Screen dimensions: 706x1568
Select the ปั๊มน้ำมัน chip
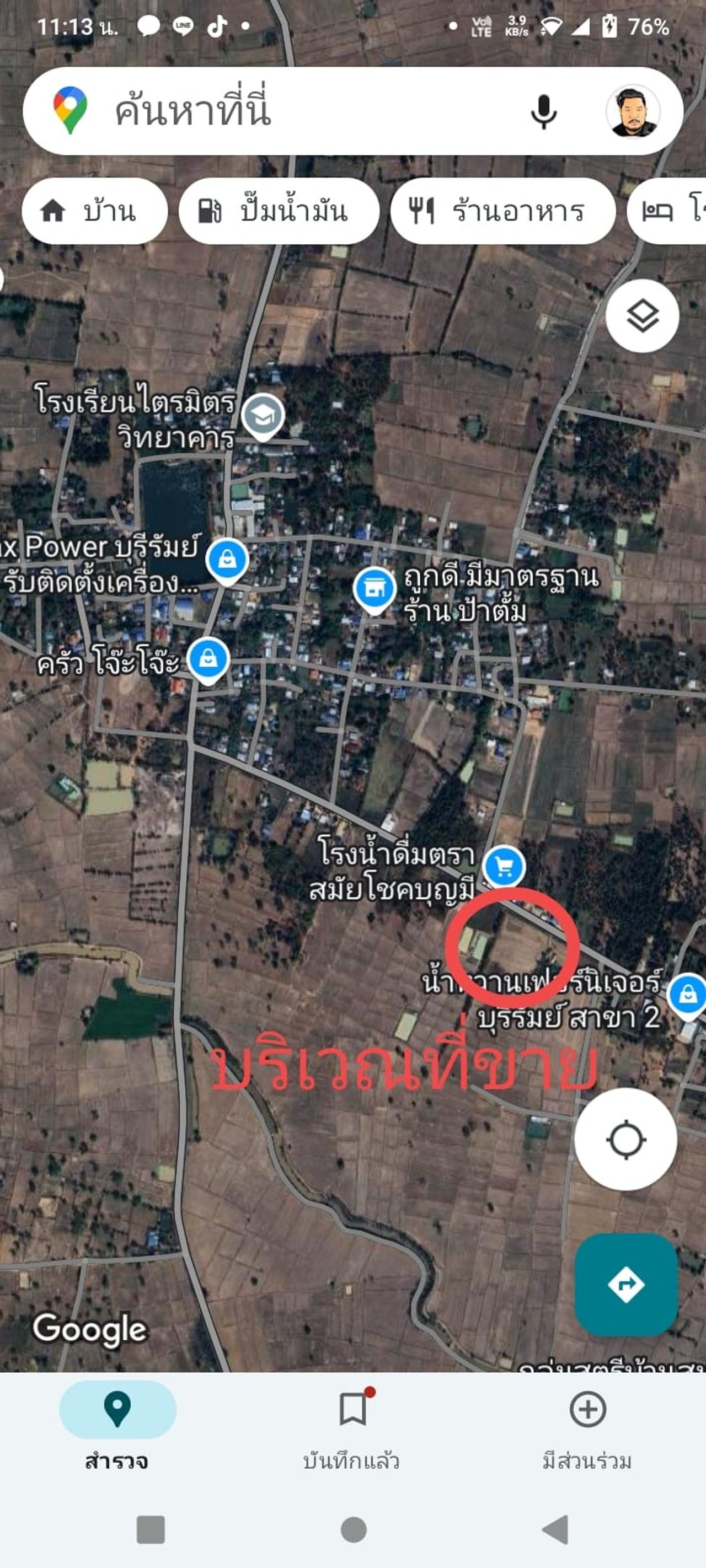click(x=279, y=211)
